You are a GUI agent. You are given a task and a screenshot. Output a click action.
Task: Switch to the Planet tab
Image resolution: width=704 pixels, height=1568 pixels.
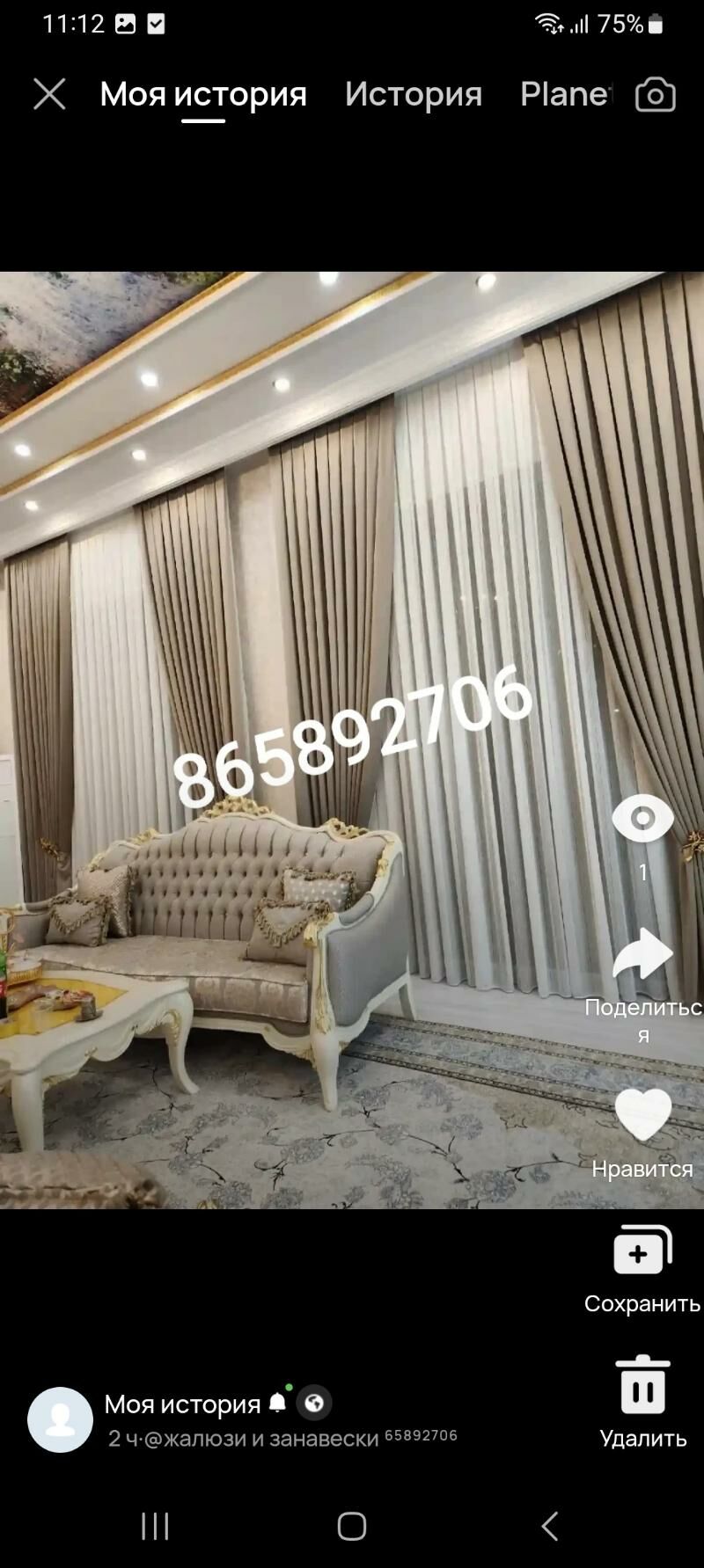[x=565, y=94]
